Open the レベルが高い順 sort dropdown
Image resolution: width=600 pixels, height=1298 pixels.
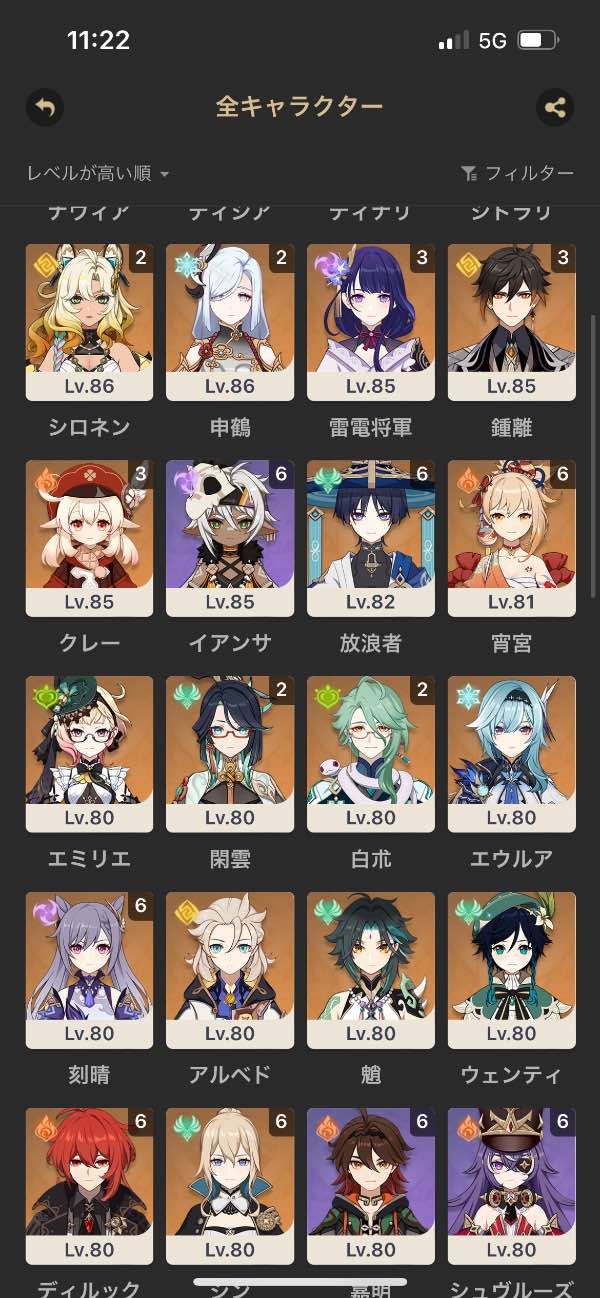coord(98,174)
